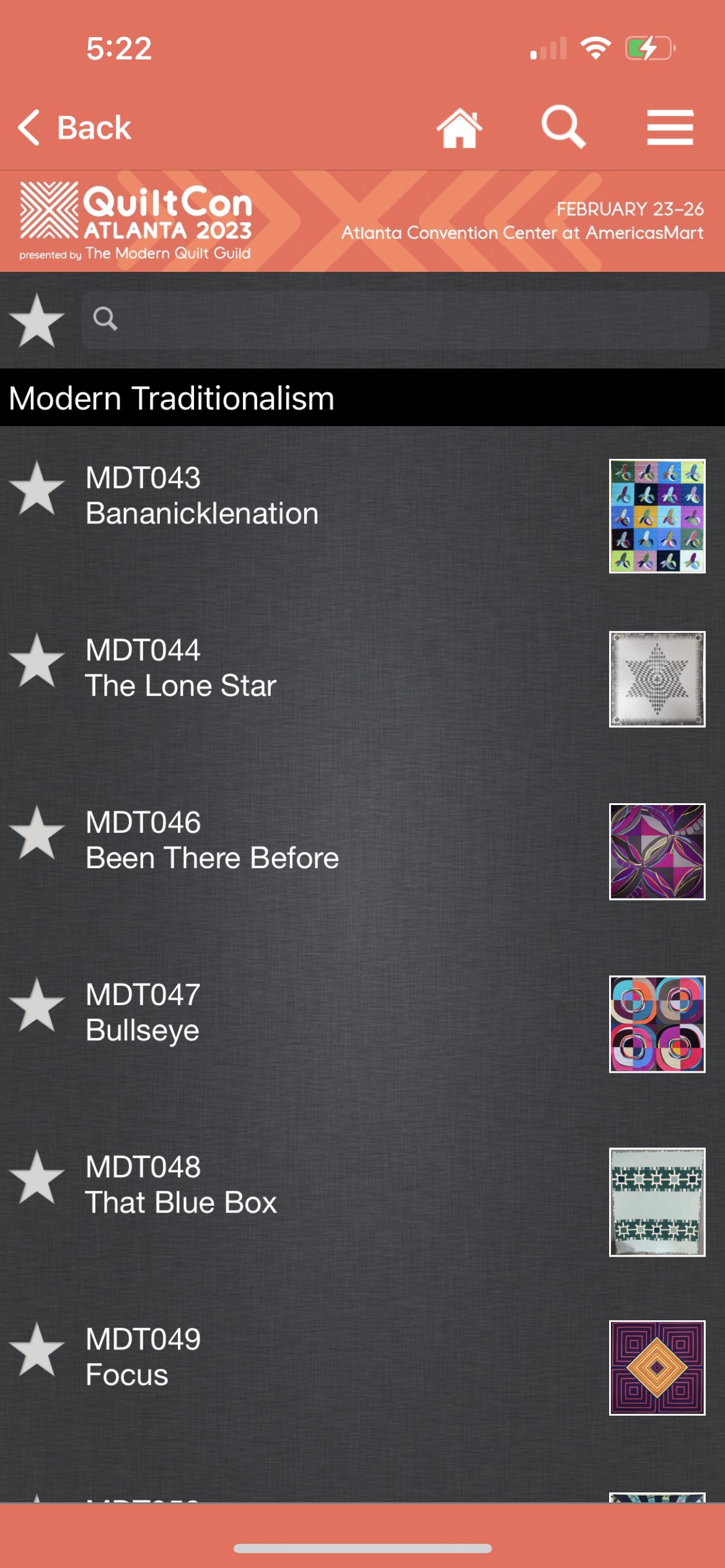Viewport: 725px width, 1568px height.
Task: Star the MDT049 Focus quilt
Action: (37, 1350)
